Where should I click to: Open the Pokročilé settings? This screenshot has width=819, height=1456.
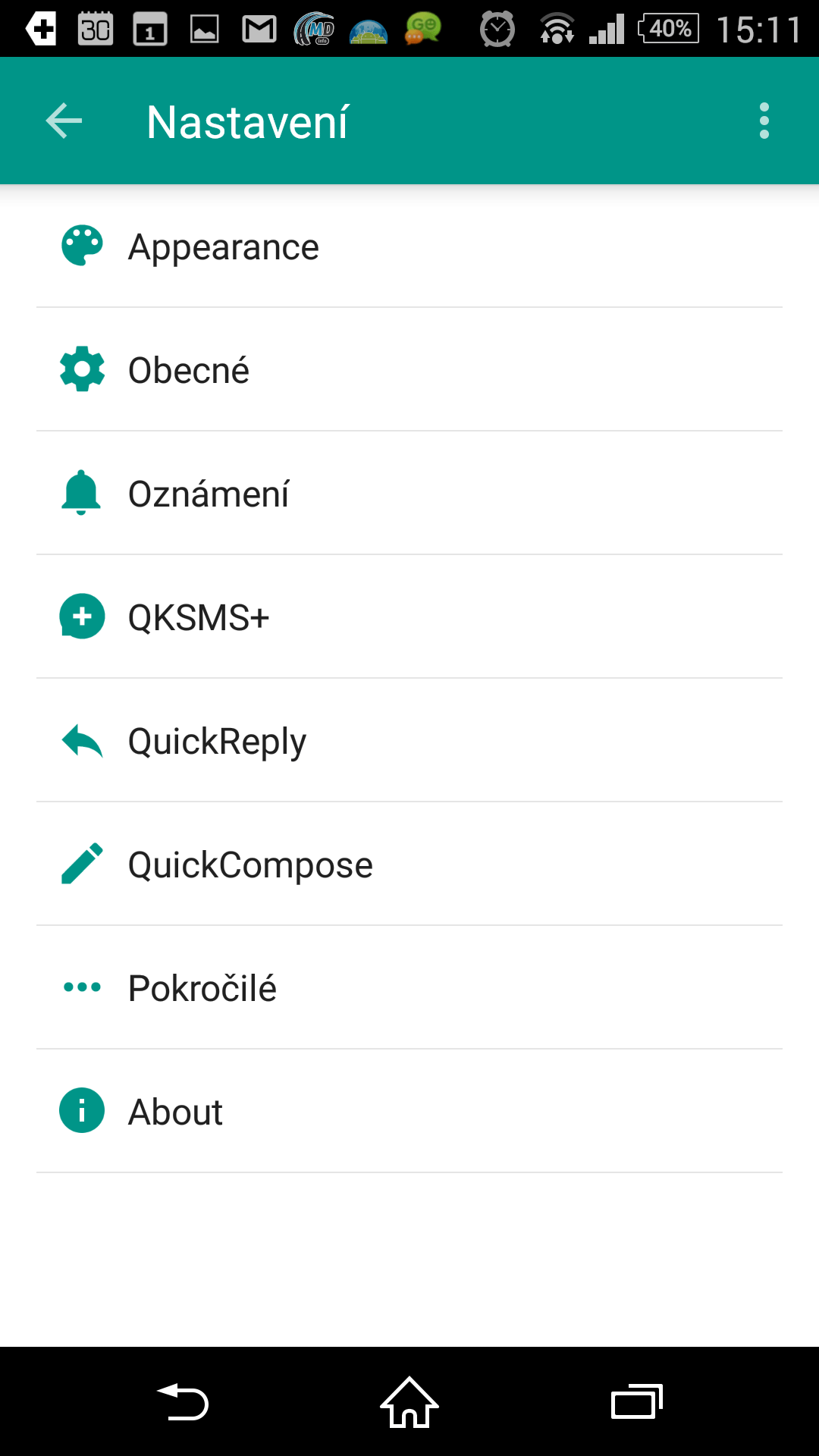(x=409, y=988)
